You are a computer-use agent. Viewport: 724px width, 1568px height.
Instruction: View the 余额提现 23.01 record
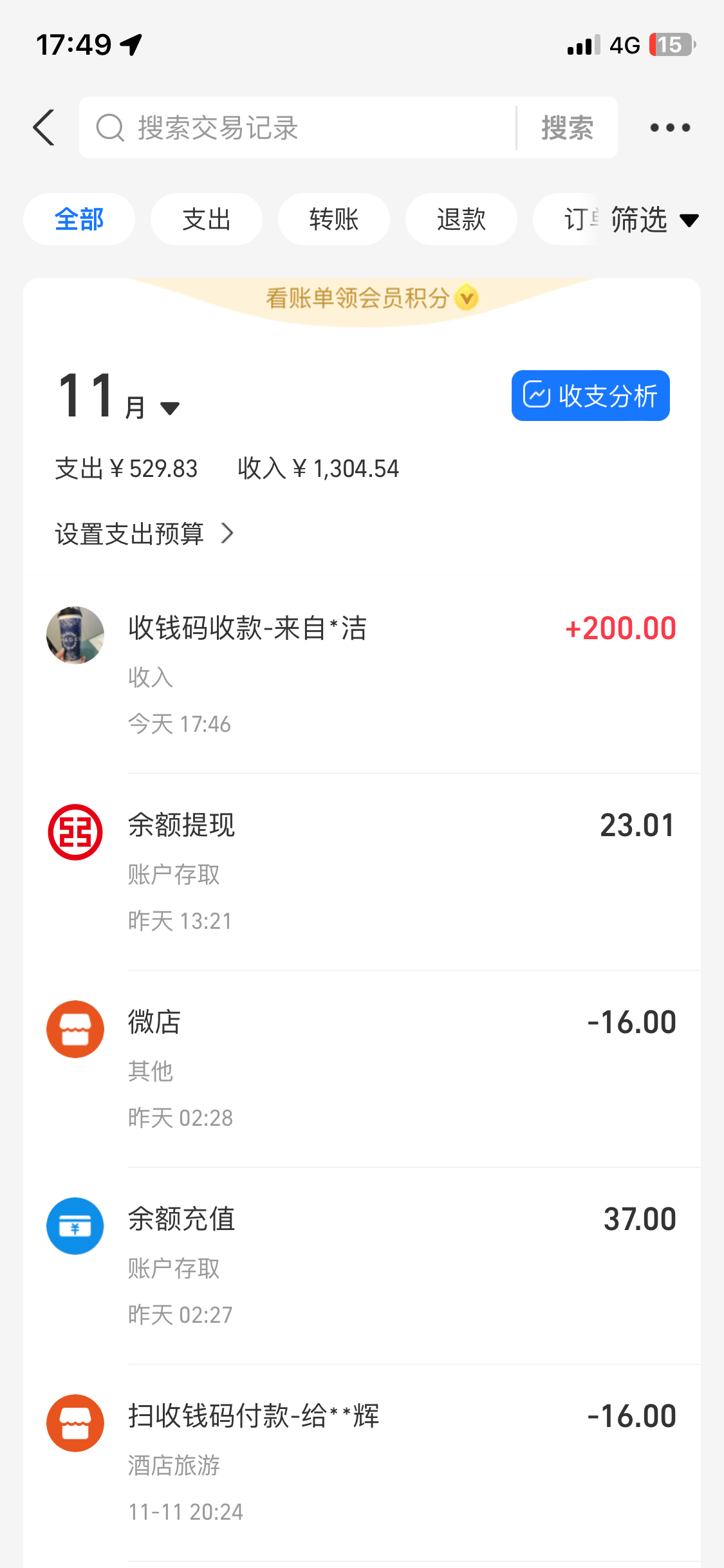click(x=362, y=872)
